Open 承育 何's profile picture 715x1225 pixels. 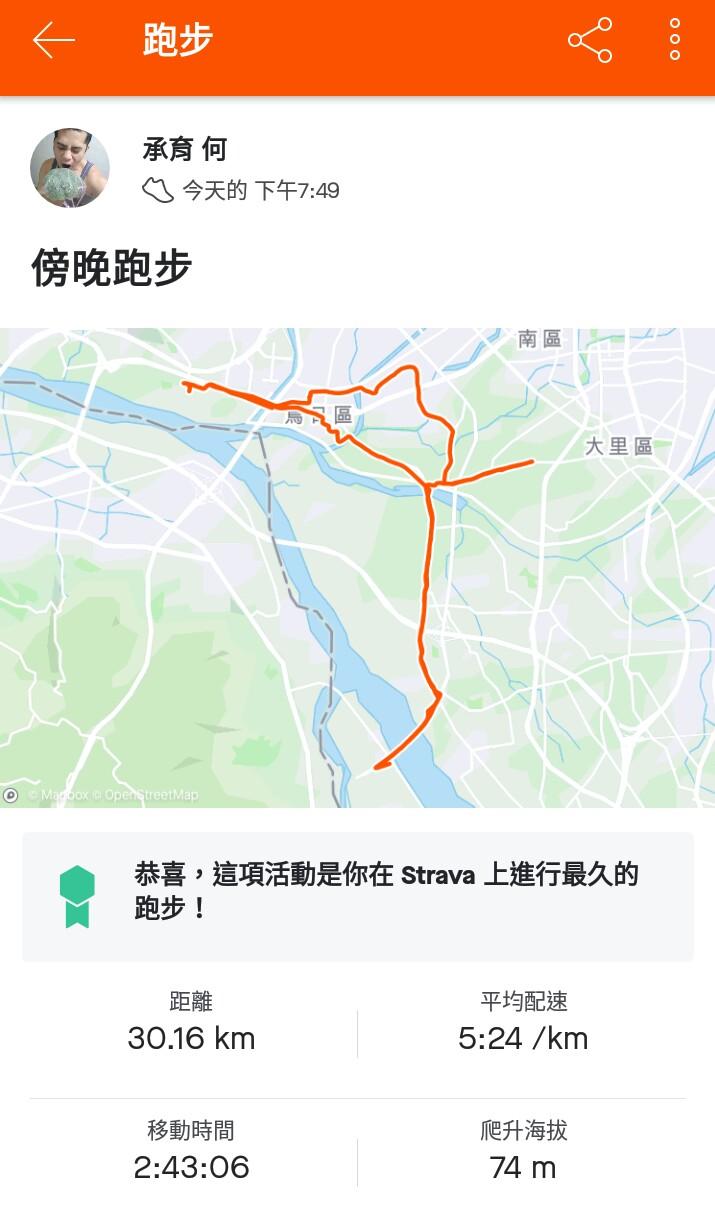click(70, 168)
